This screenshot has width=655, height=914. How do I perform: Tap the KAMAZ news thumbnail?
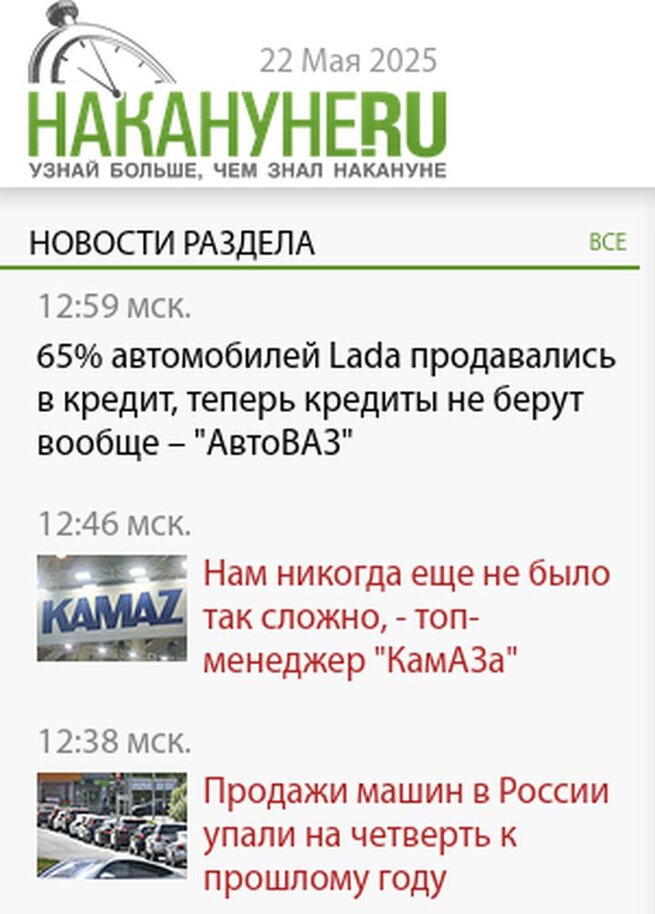(x=112, y=608)
